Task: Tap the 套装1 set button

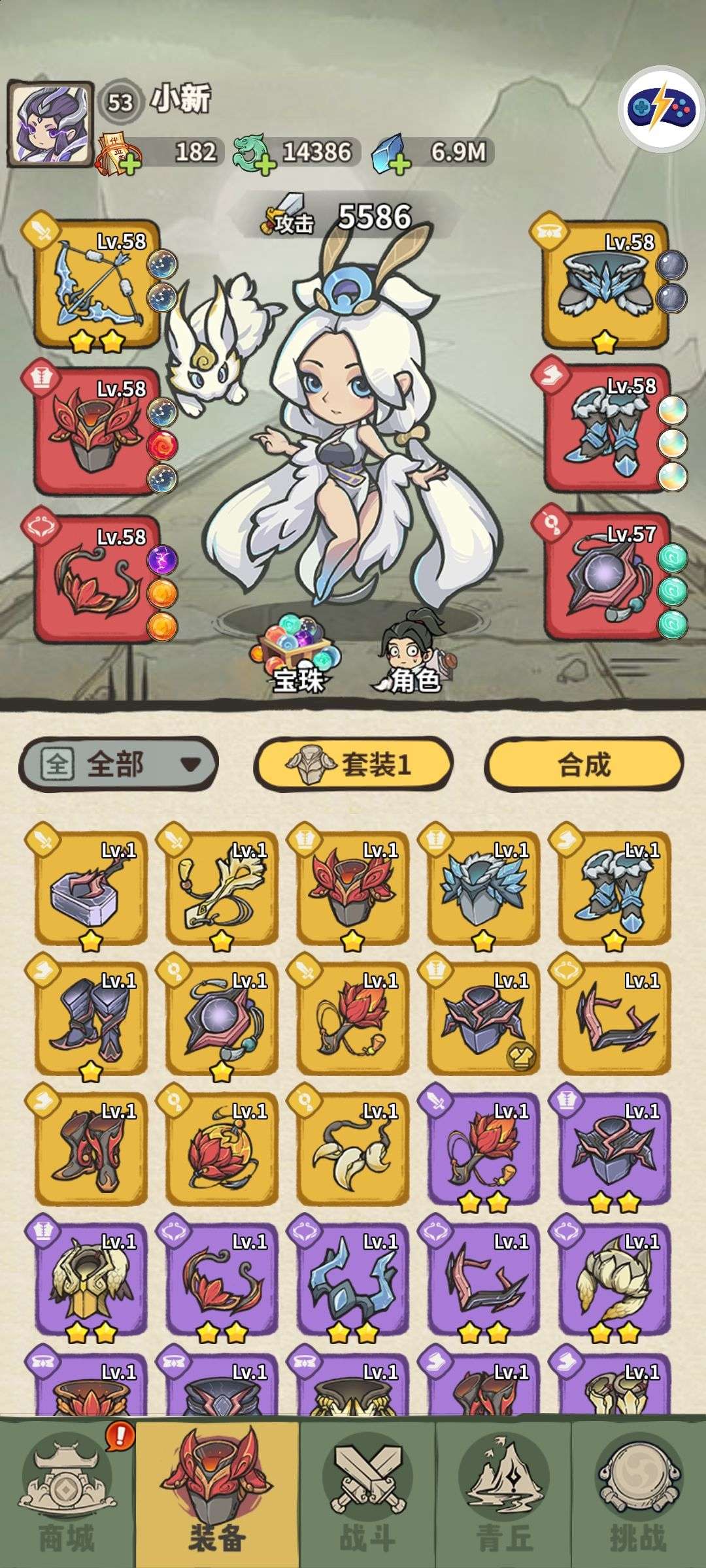Action: [x=353, y=764]
